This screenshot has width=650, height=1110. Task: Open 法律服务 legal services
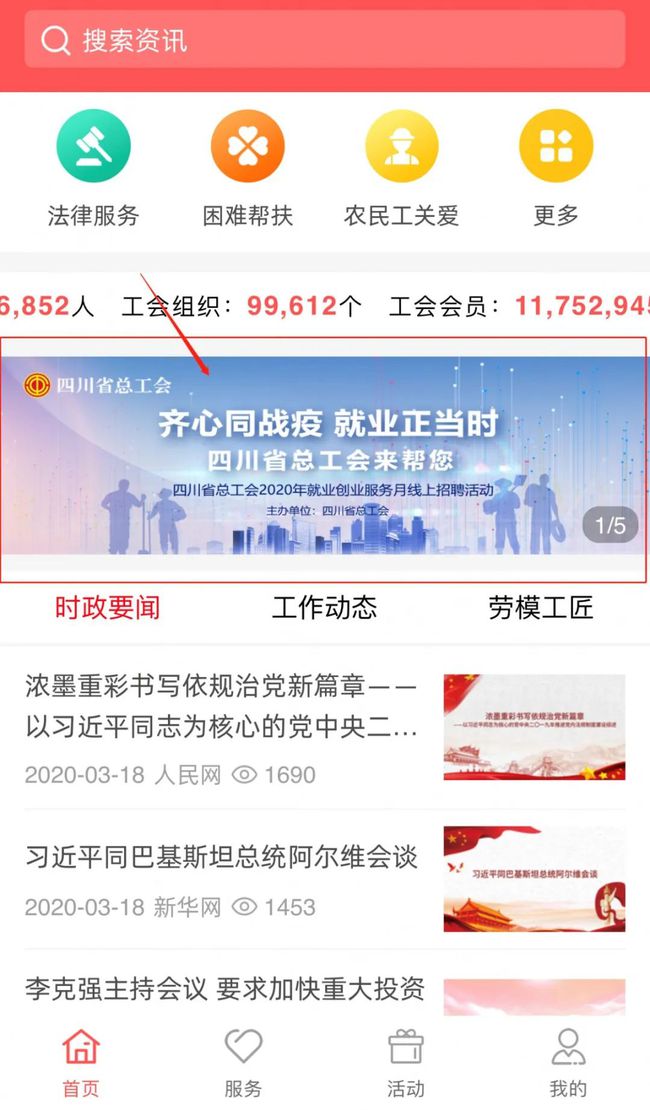click(x=93, y=168)
